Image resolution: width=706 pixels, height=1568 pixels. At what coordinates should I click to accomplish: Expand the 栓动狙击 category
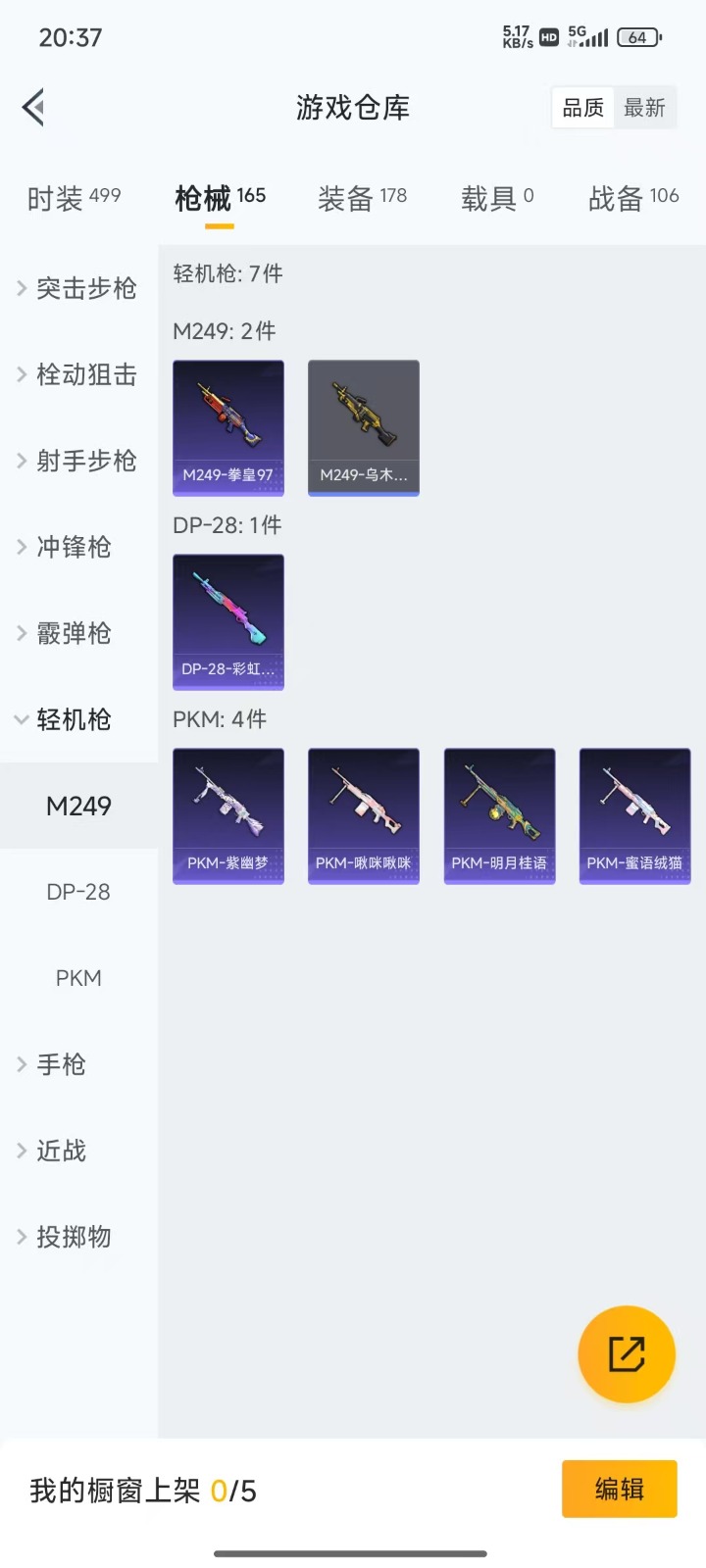[76, 374]
